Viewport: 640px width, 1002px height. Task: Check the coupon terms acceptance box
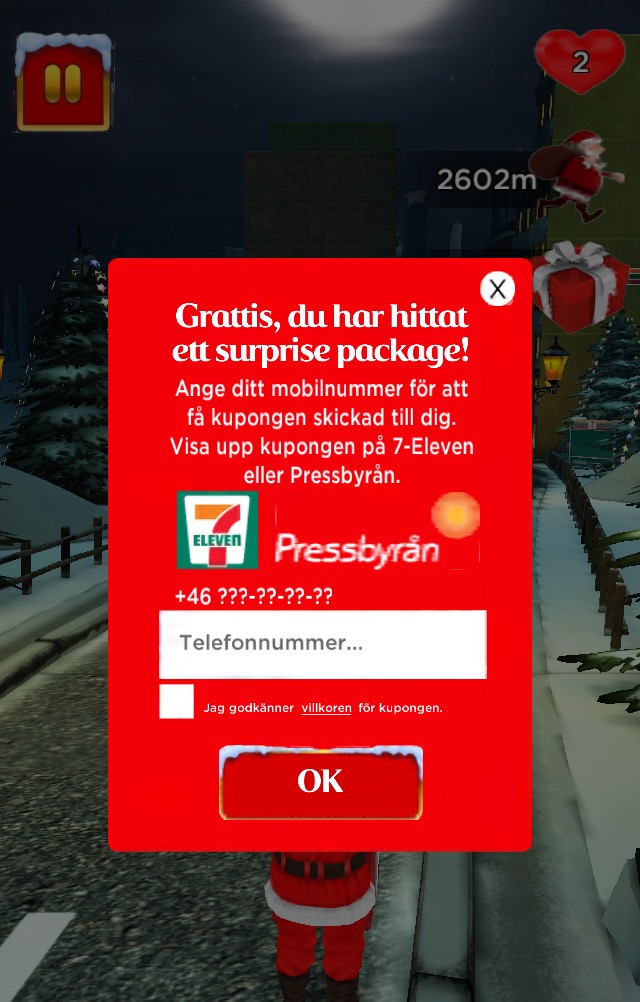click(x=177, y=702)
